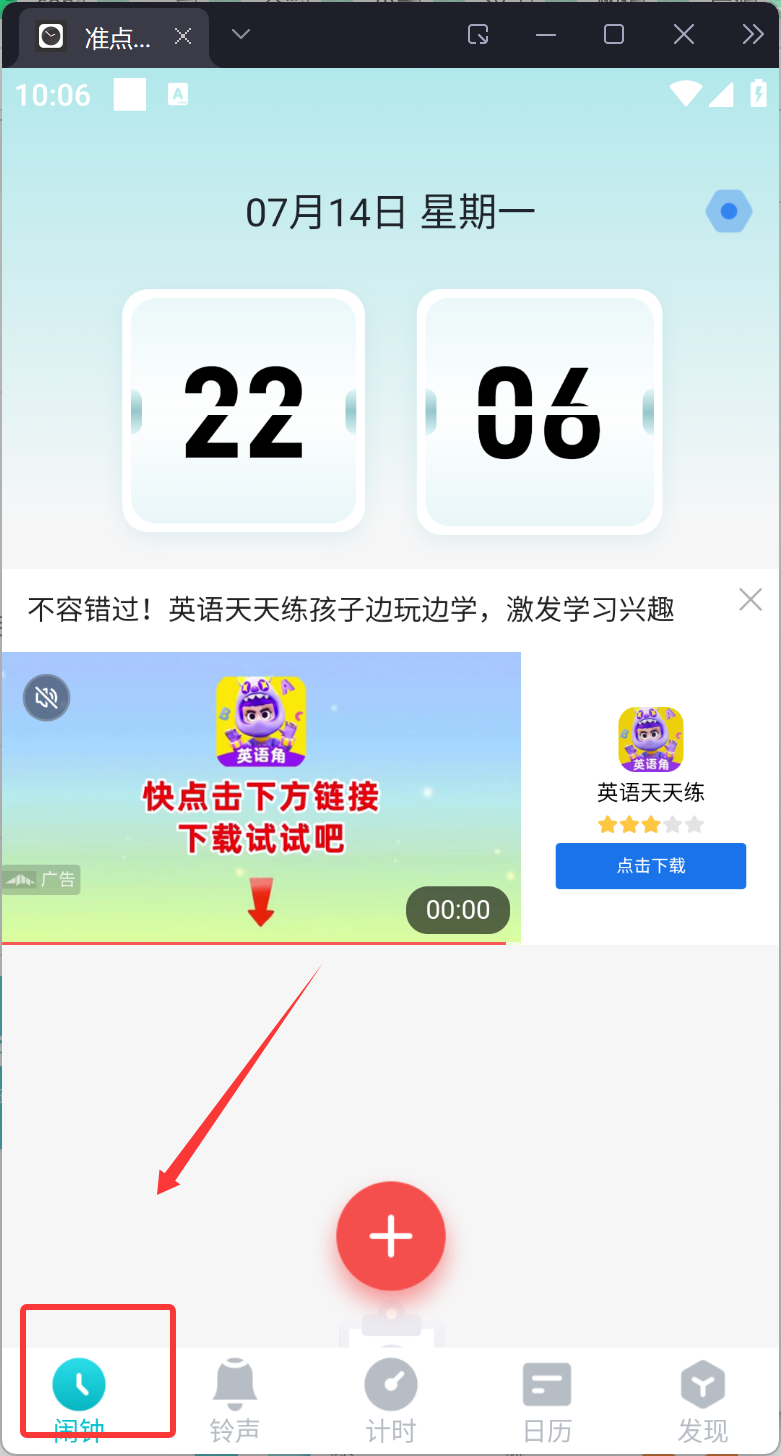Switch to the 铃声 tab
This screenshot has height=1456, width=781.
(x=235, y=1398)
